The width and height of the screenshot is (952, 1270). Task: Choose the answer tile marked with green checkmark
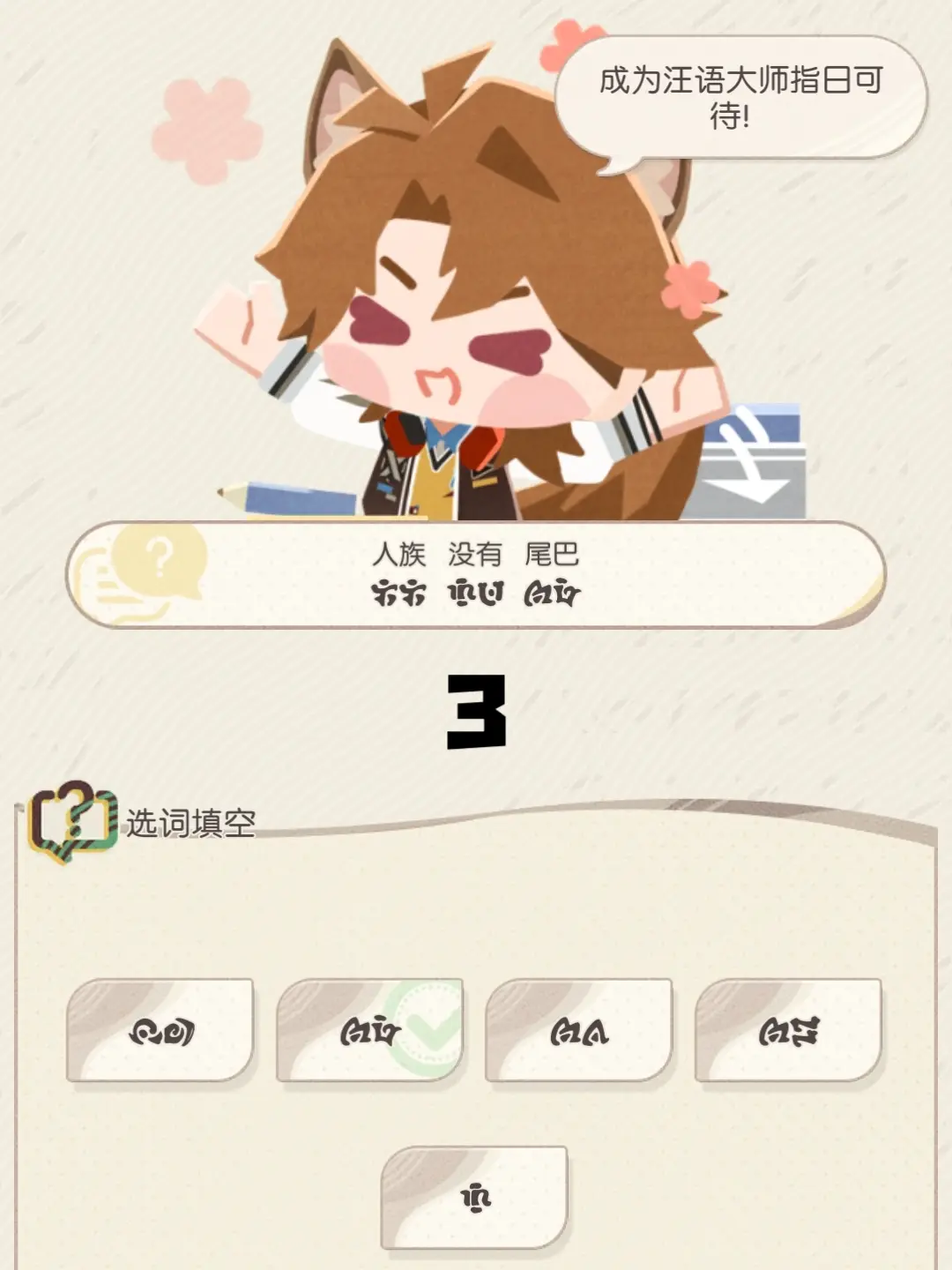(370, 1030)
